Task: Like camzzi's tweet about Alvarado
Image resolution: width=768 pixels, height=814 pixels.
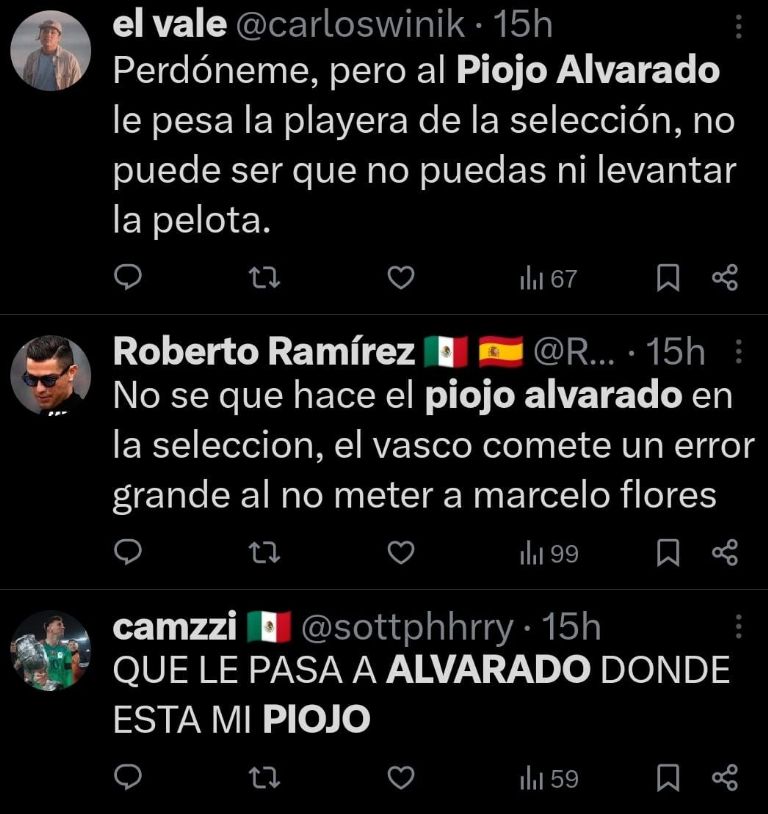Action: 400,777
